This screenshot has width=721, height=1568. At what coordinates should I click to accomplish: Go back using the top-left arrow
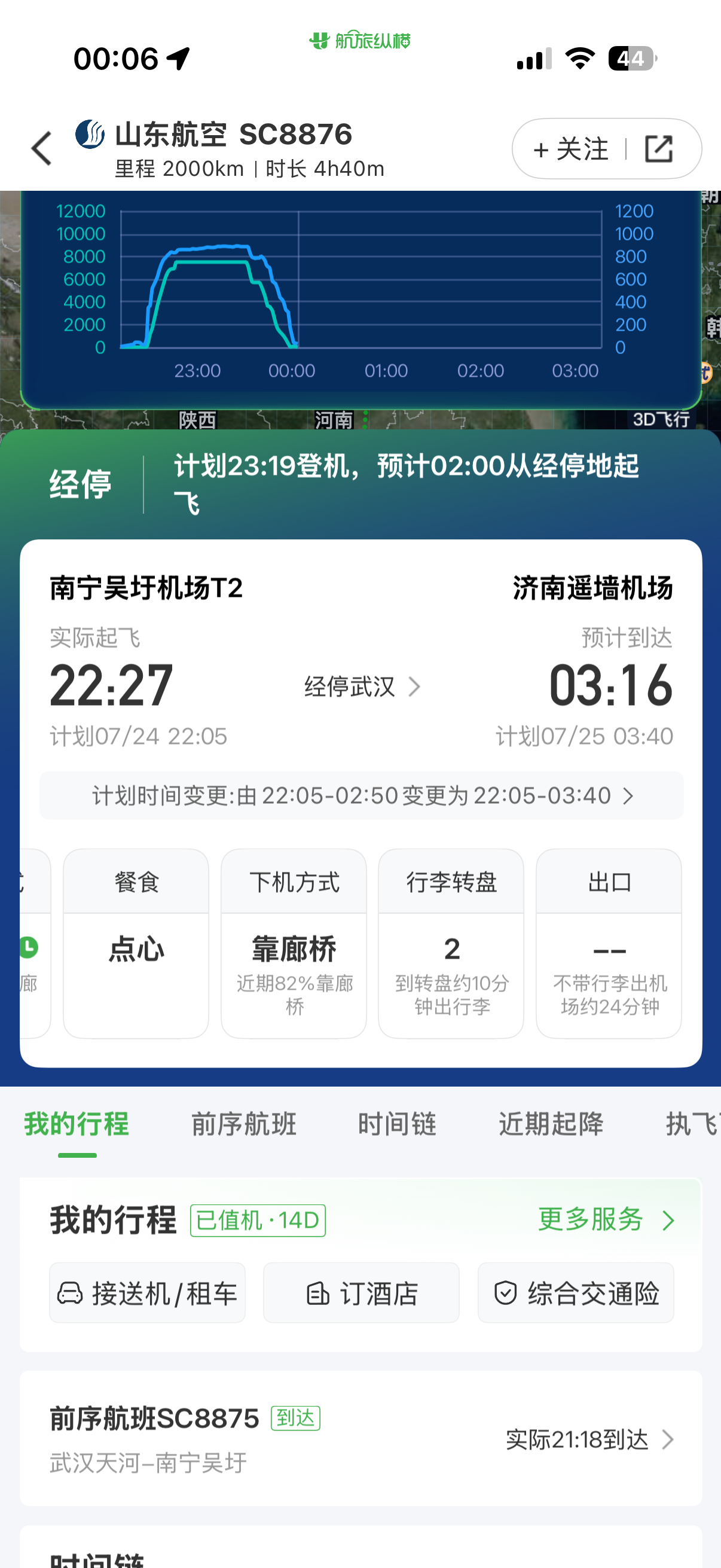(42, 148)
